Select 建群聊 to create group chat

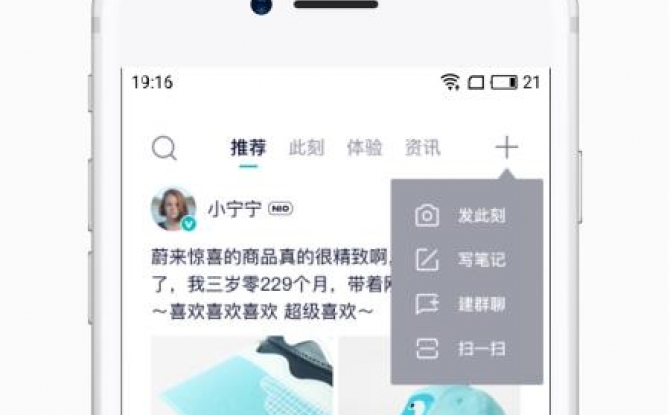pos(467,304)
